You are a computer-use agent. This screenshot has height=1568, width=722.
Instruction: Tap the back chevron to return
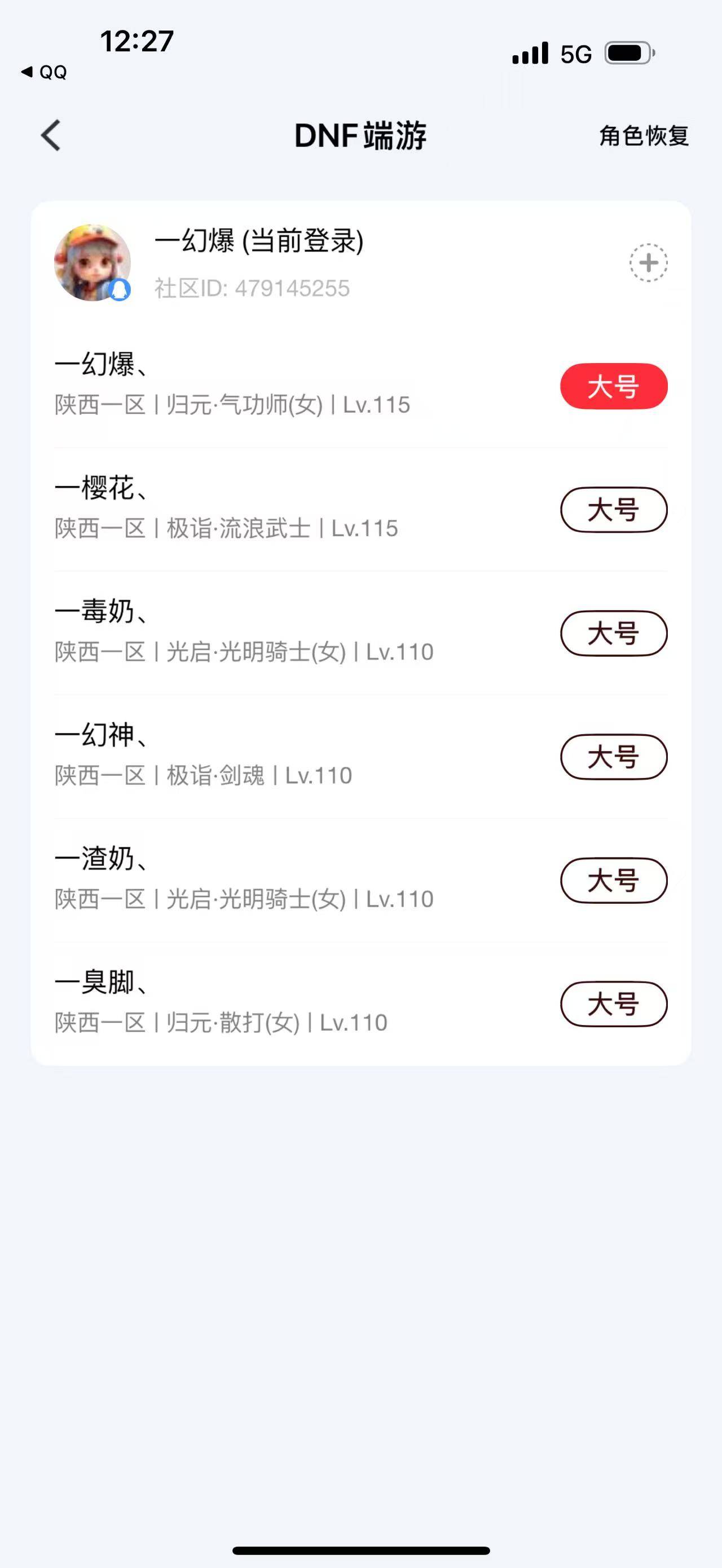pyautogui.click(x=52, y=135)
